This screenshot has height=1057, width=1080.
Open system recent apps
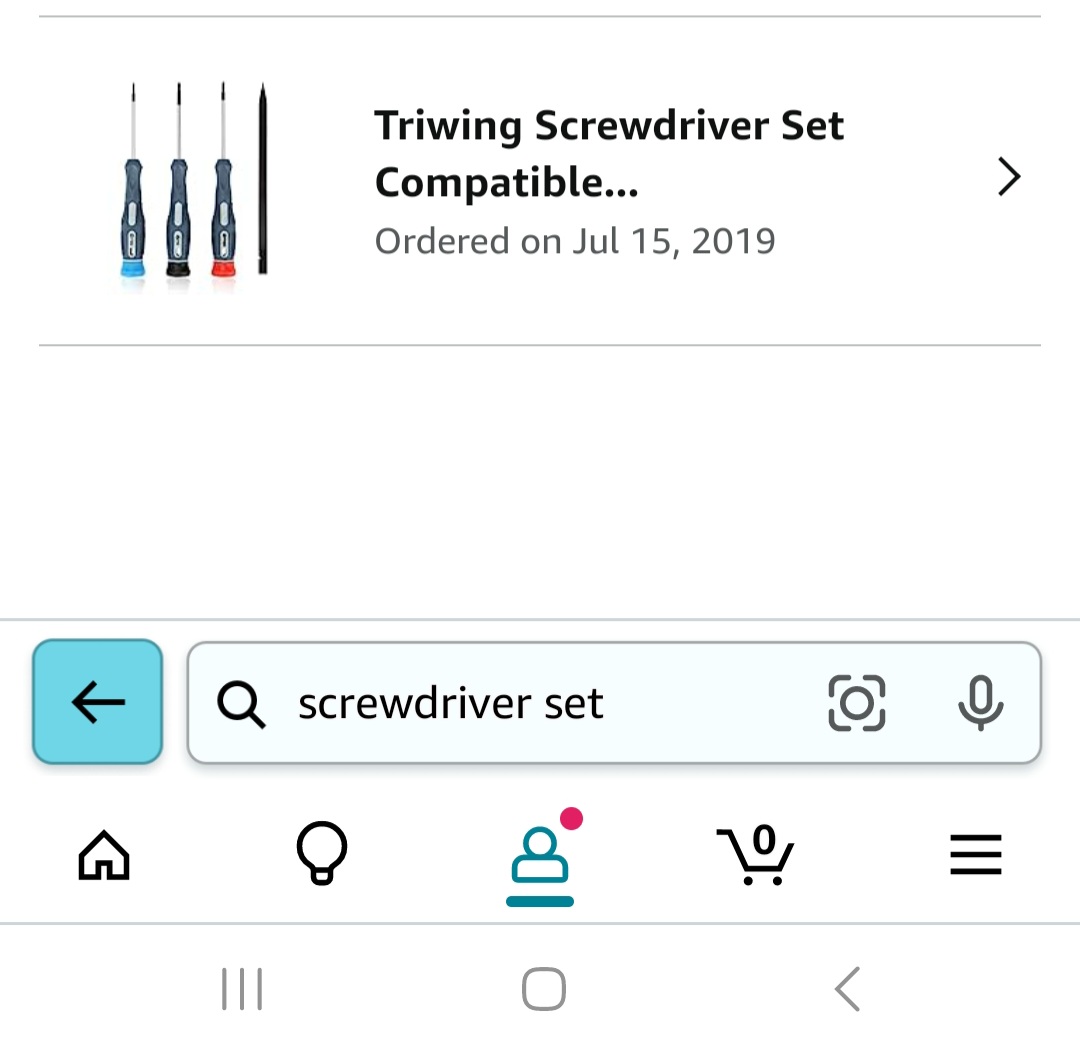(242, 989)
